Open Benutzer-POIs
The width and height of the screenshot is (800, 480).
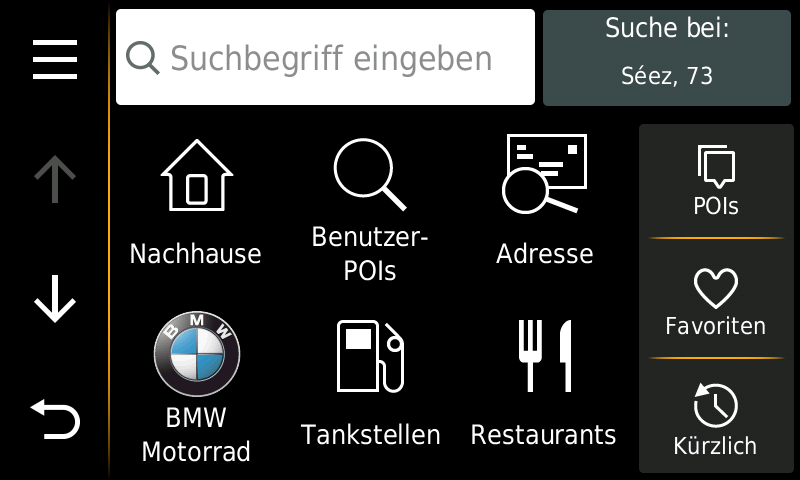(369, 210)
